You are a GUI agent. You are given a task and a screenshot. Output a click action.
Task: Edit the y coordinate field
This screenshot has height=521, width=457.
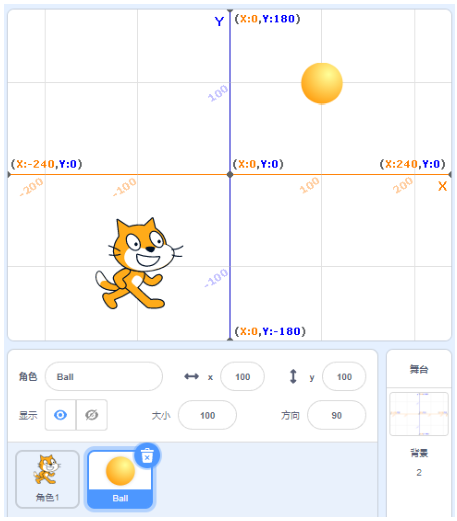pos(344,376)
